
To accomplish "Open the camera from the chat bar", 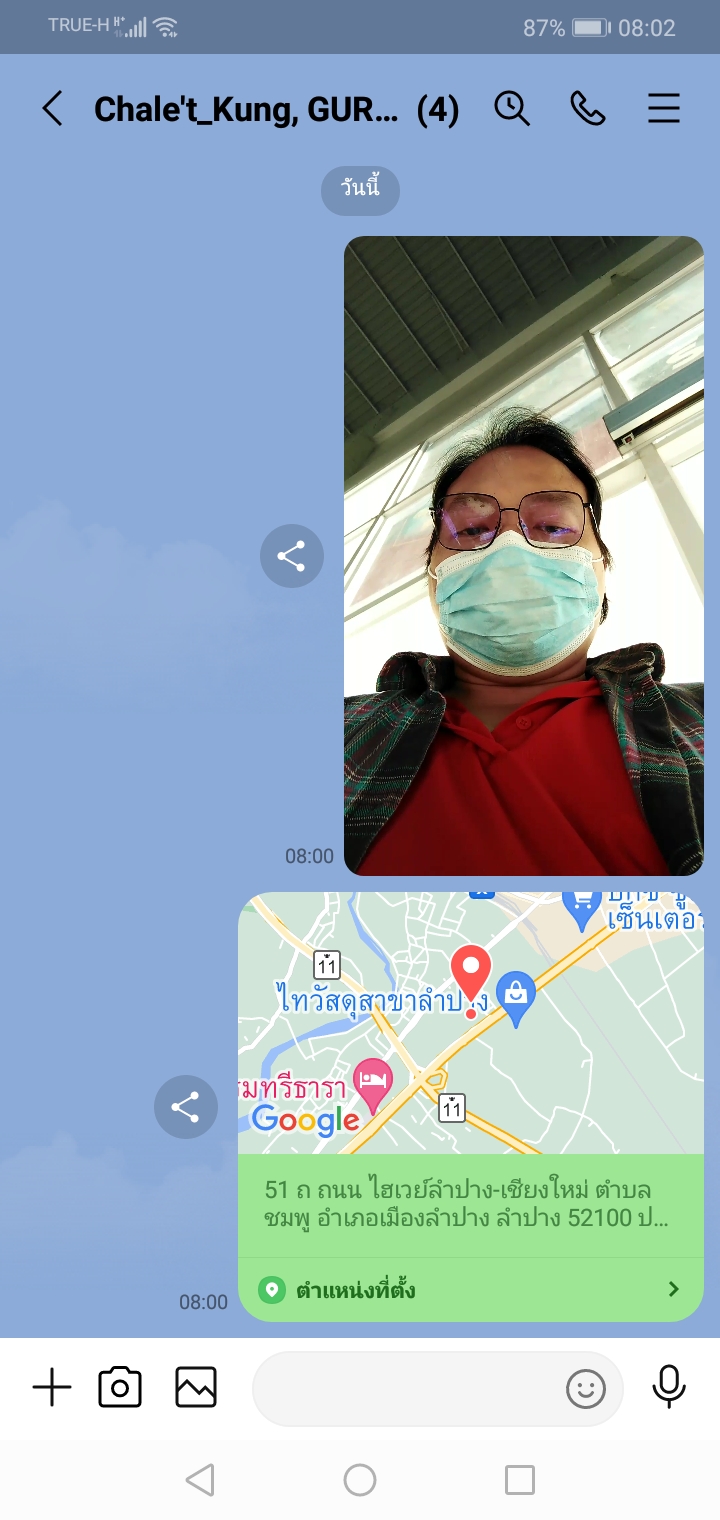I will 120,1388.
